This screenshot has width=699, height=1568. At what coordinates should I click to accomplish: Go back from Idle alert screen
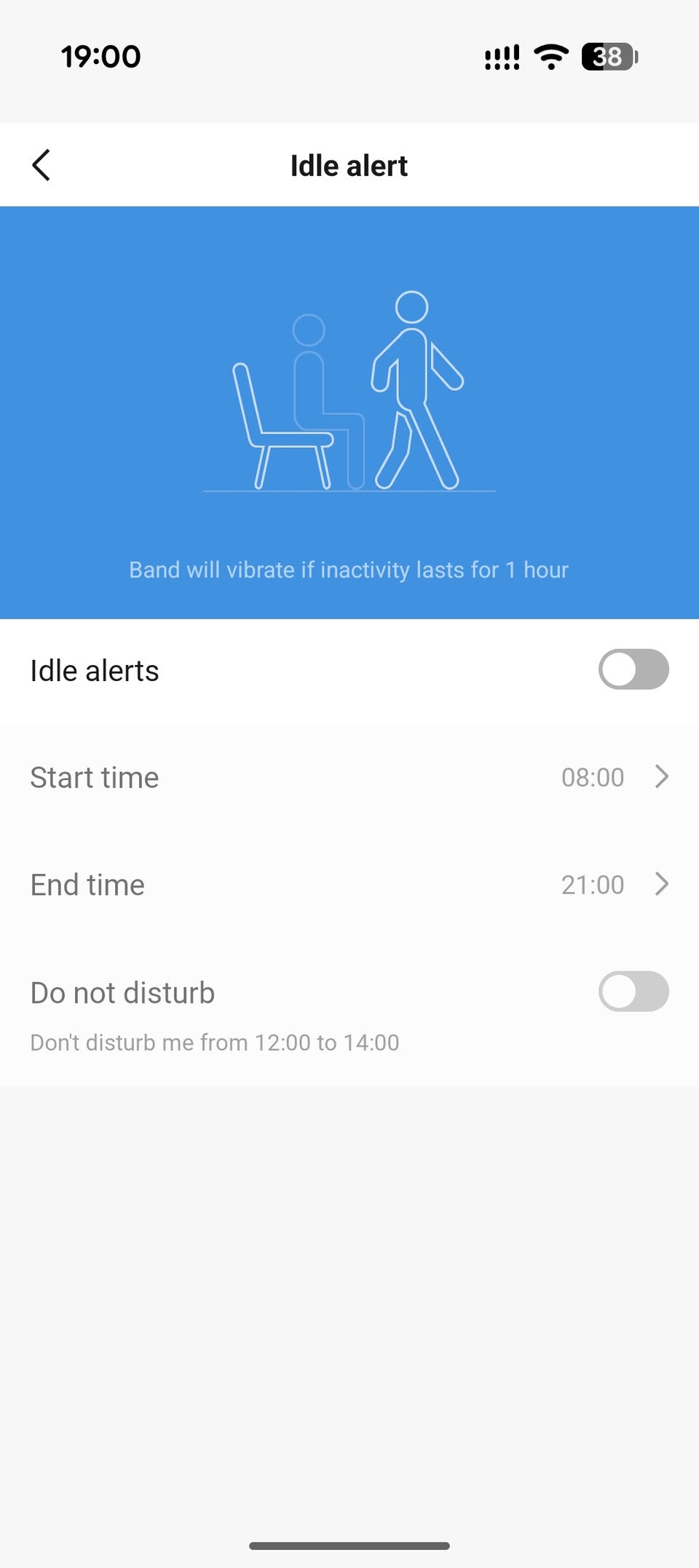pos(42,165)
